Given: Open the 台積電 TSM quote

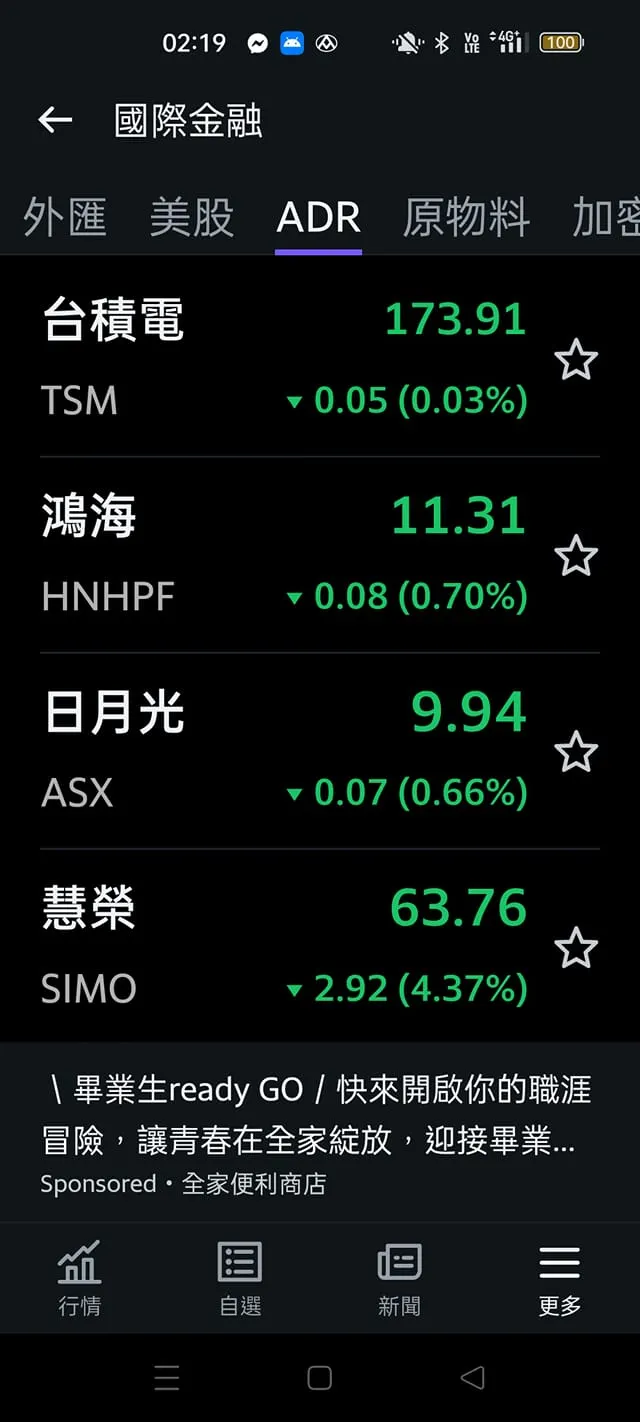Looking at the screenshot, I should coord(280,358).
